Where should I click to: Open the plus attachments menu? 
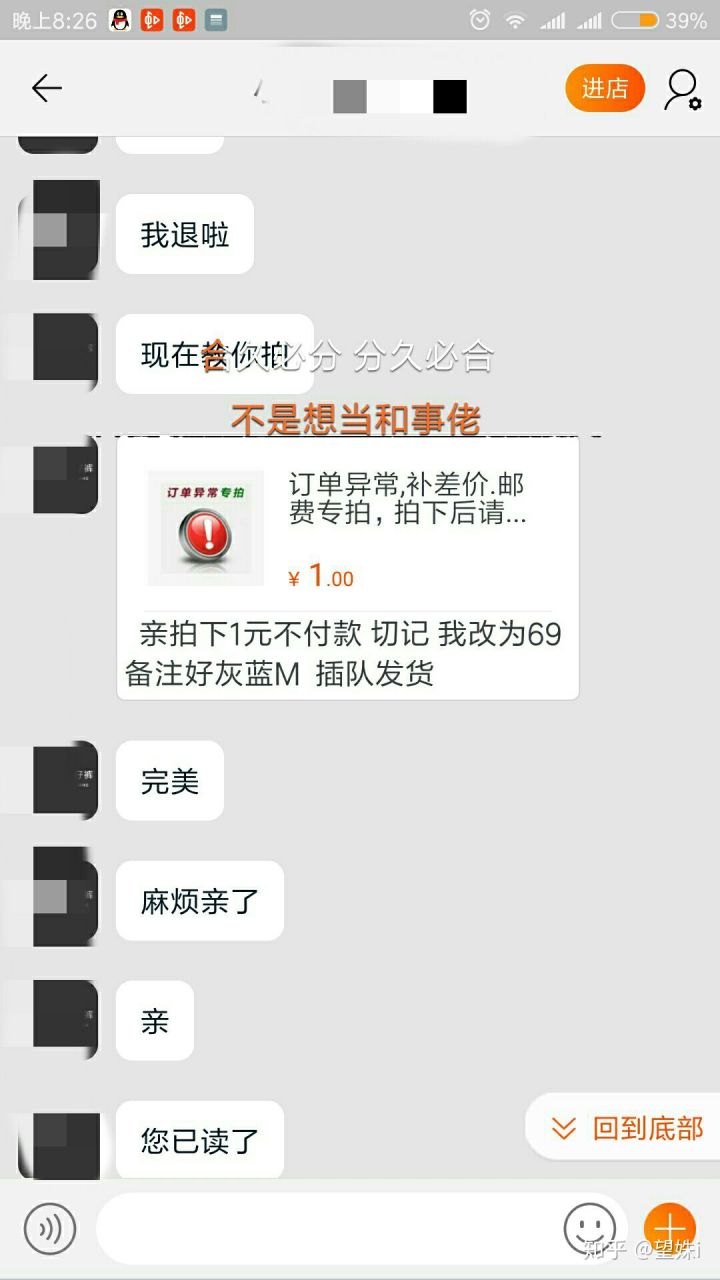(x=668, y=1228)
